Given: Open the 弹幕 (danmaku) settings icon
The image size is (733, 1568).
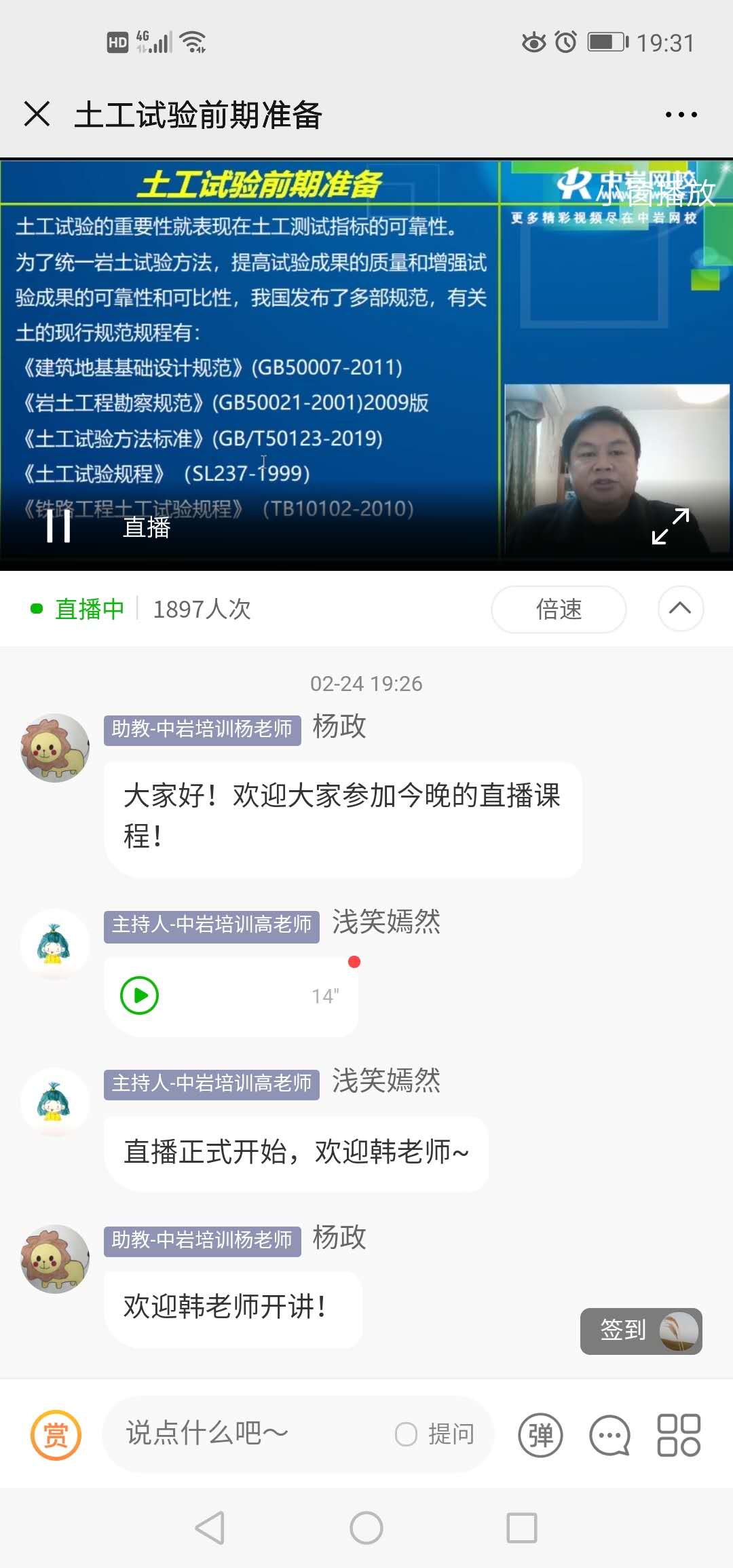Looking at the screenshot, I should pyautogui.click(x=541, y=1436).
